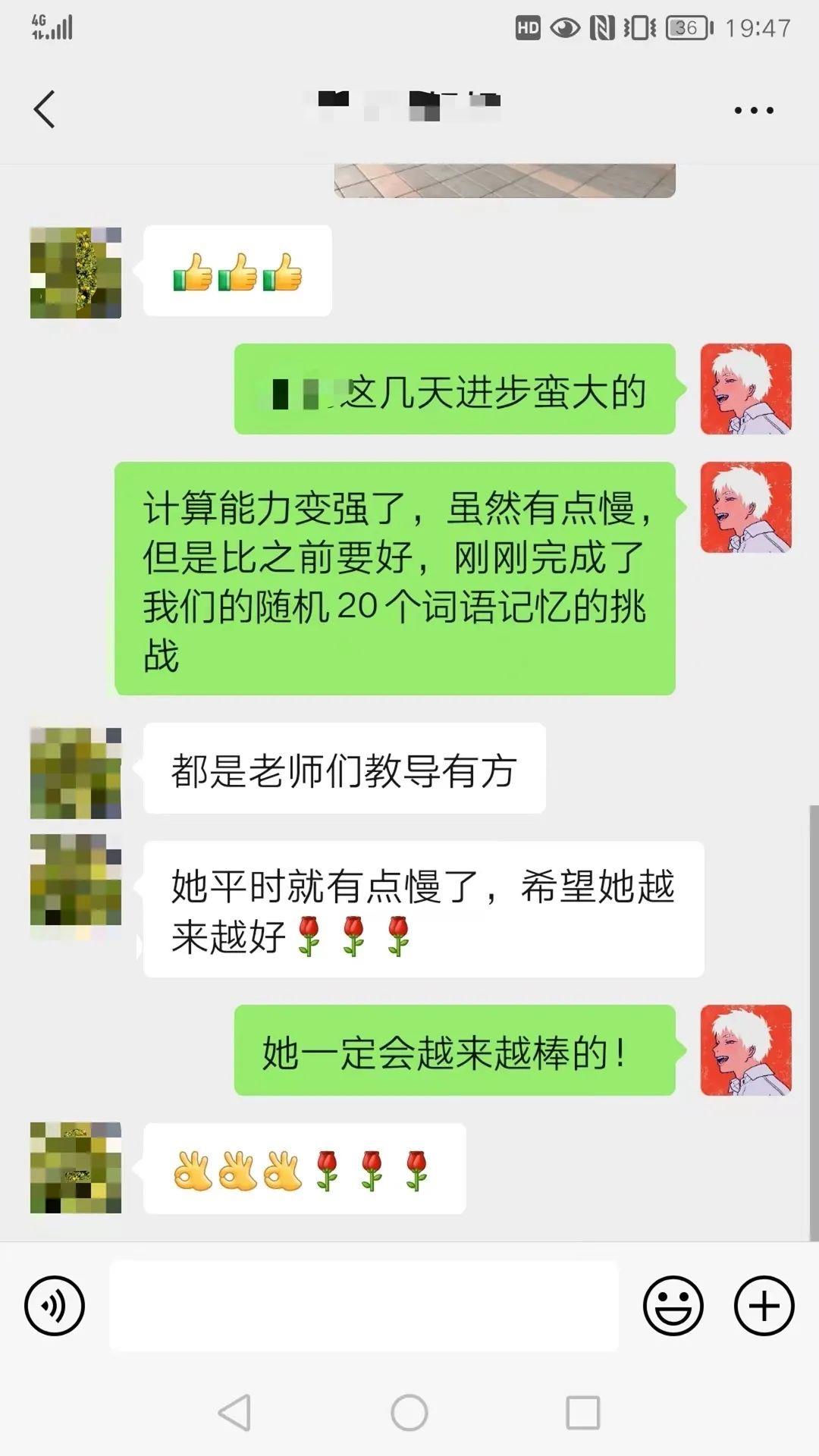Open recent apps from navigation bar
Viewport: 819px width, 1456px height.
583,1413
